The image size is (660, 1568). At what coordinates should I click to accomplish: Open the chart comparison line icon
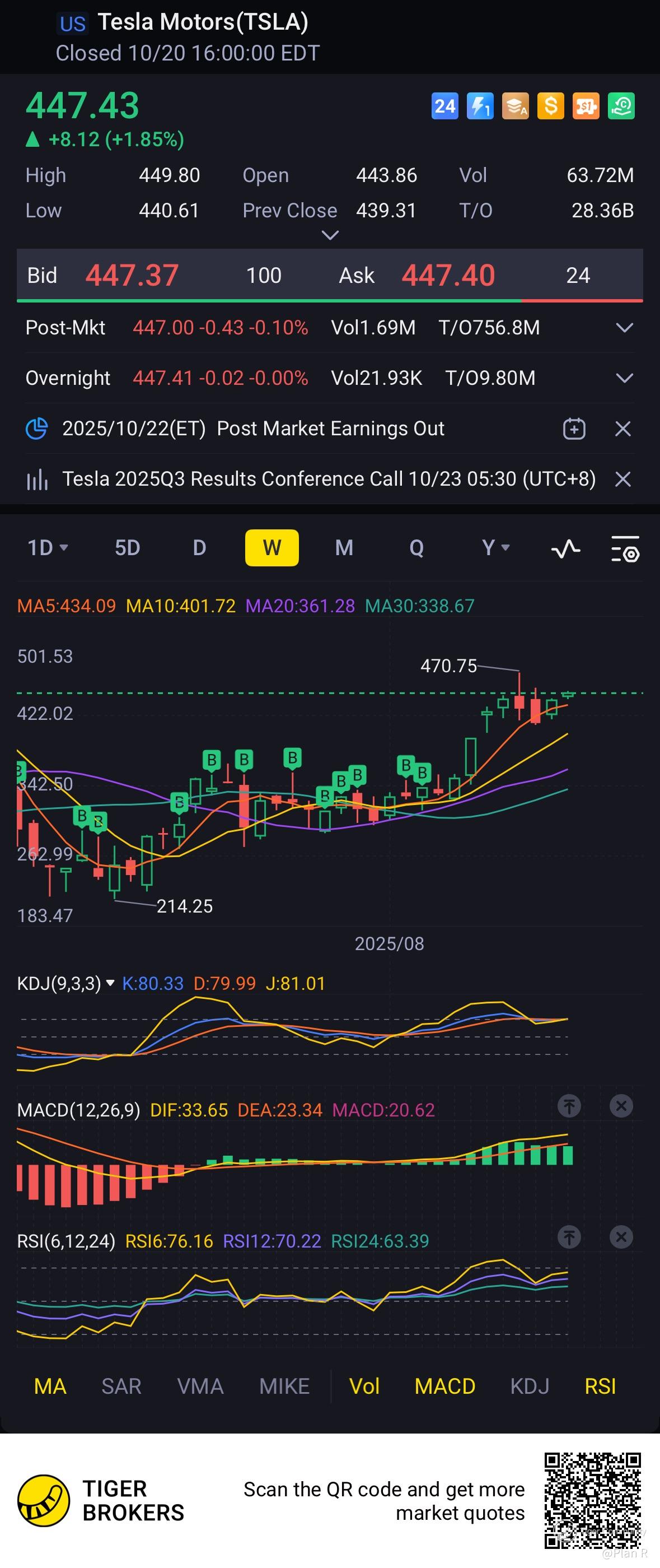(x=566, y=548)
